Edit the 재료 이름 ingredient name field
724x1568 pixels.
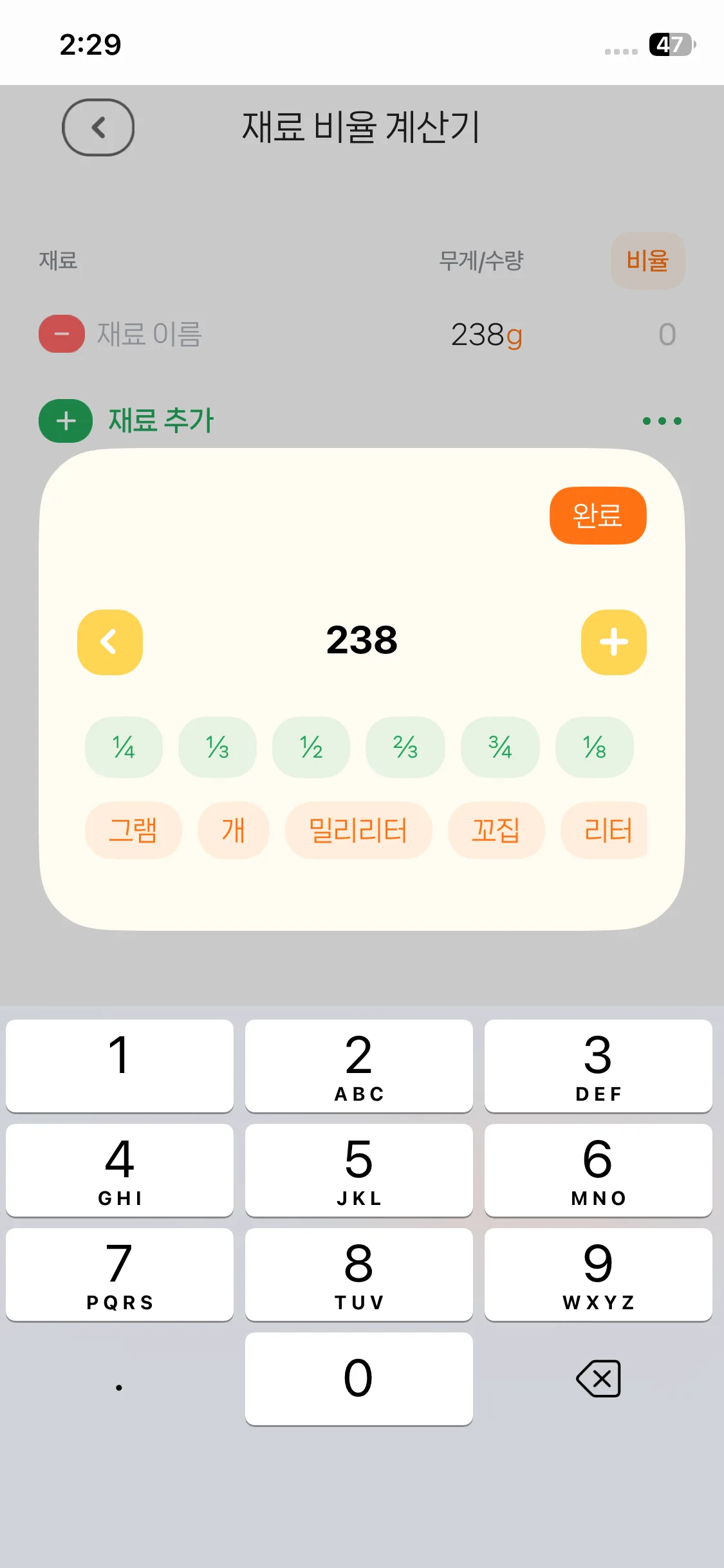(150, 335)
